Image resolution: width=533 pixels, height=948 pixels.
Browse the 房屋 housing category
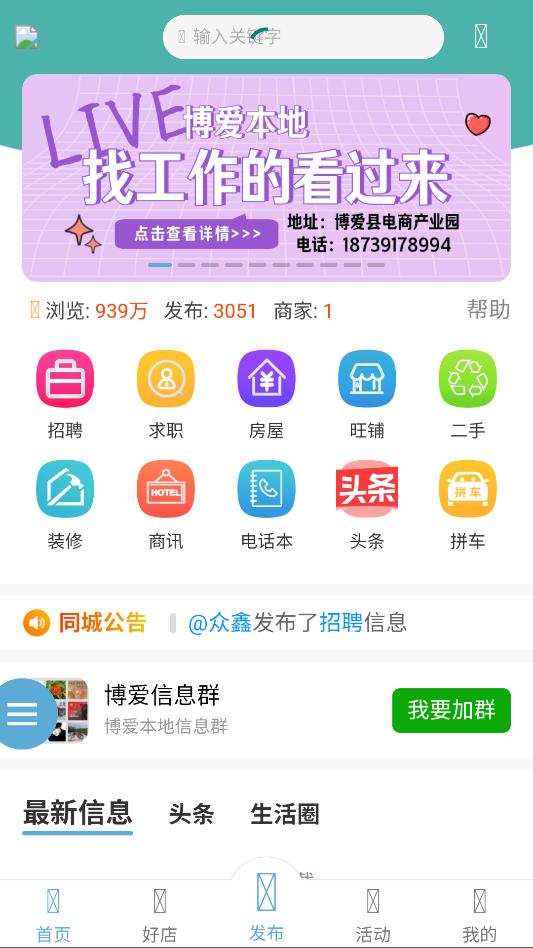pos(266,395)
